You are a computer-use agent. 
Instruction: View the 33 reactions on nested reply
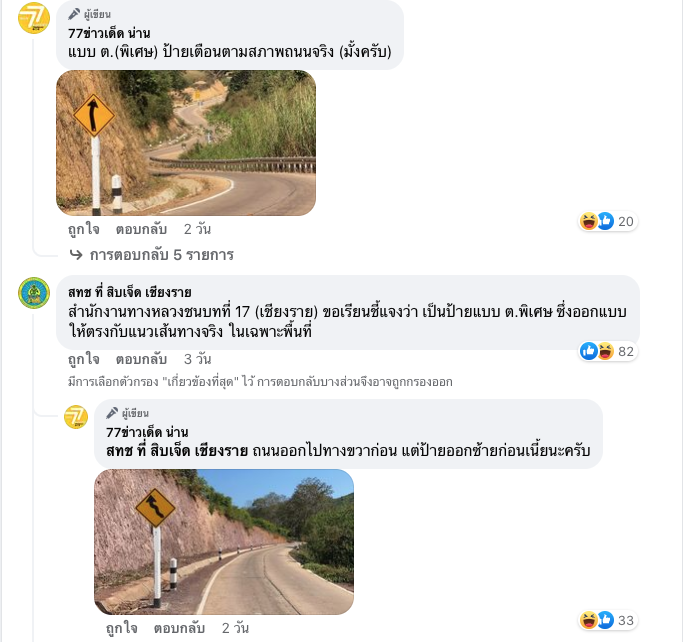(x=610, y=621)
